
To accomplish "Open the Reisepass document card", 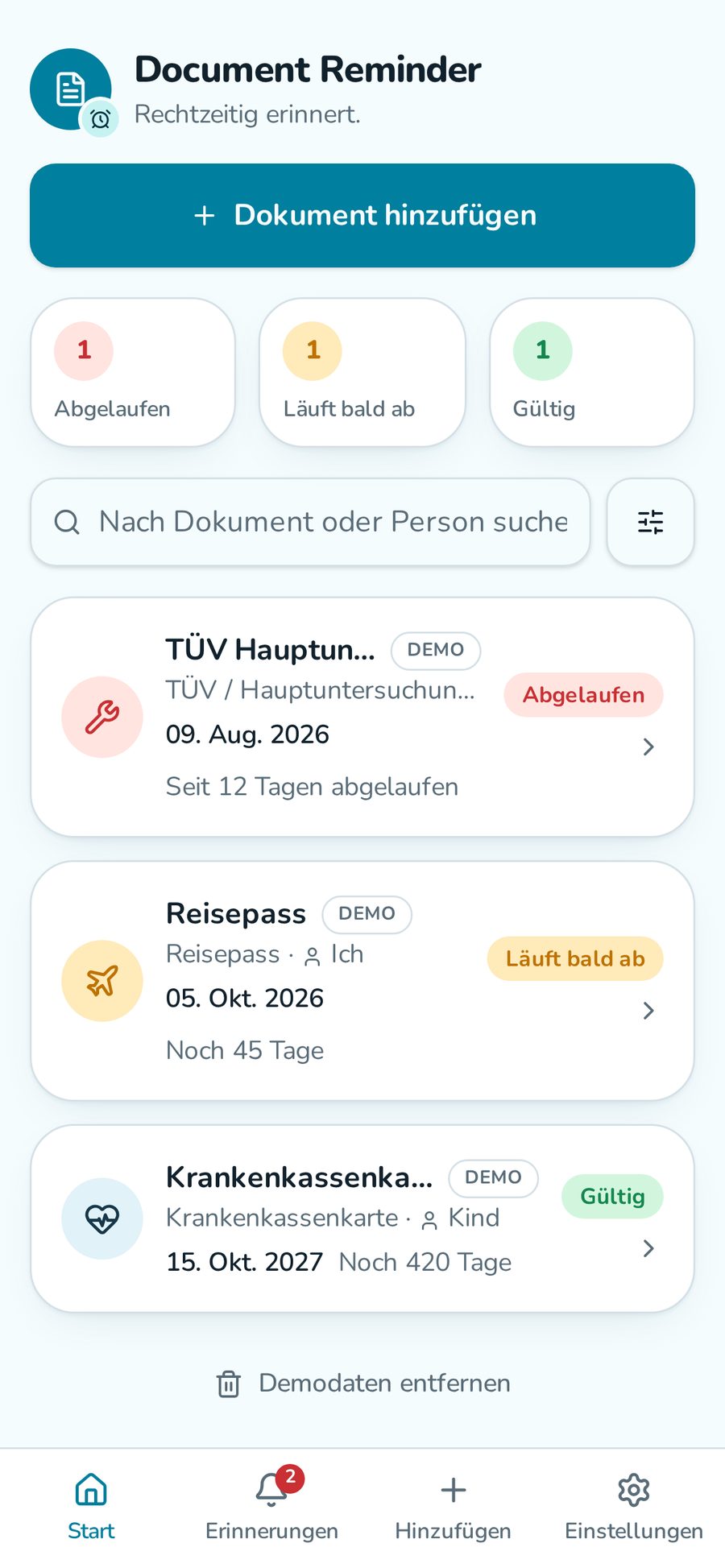I will point(362,981).
